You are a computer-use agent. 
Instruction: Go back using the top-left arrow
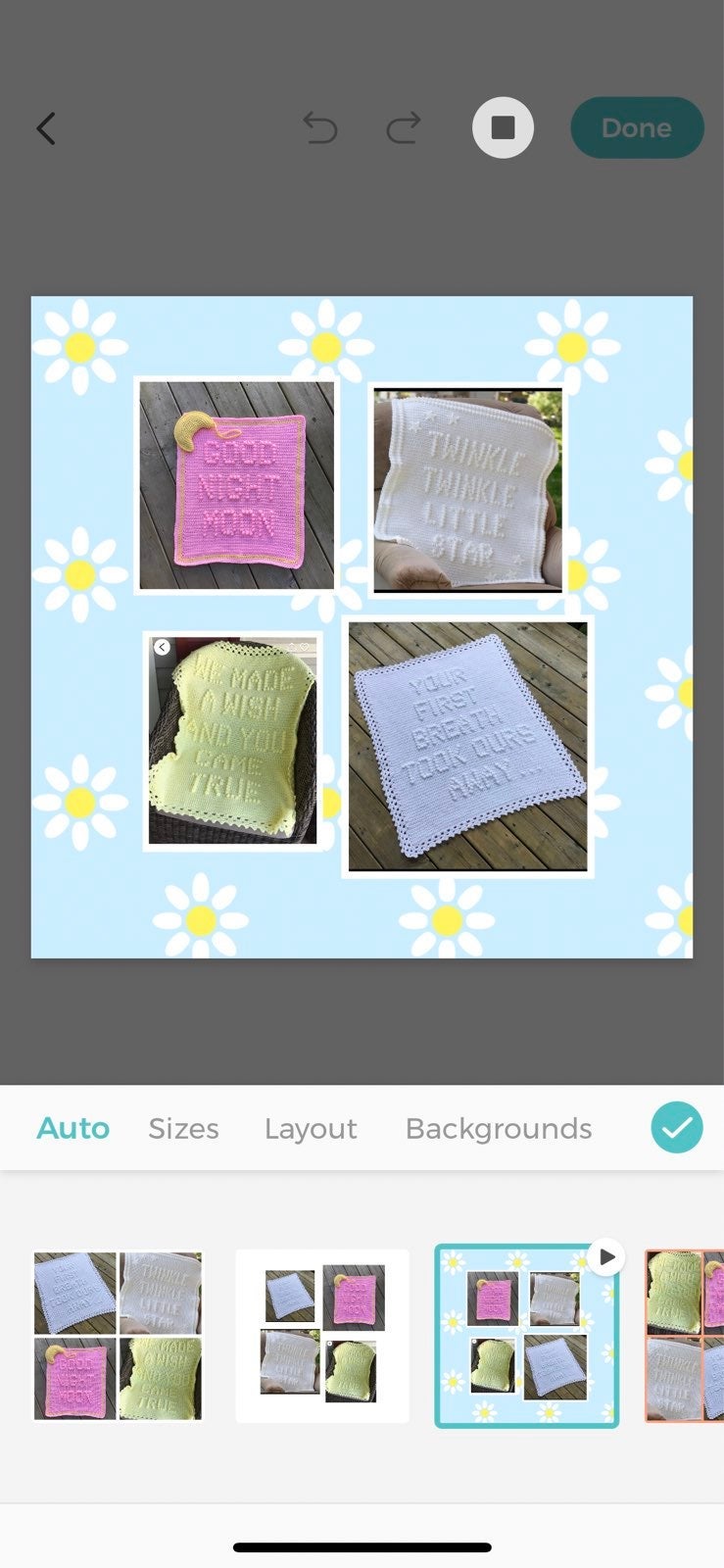click(46, 128)
